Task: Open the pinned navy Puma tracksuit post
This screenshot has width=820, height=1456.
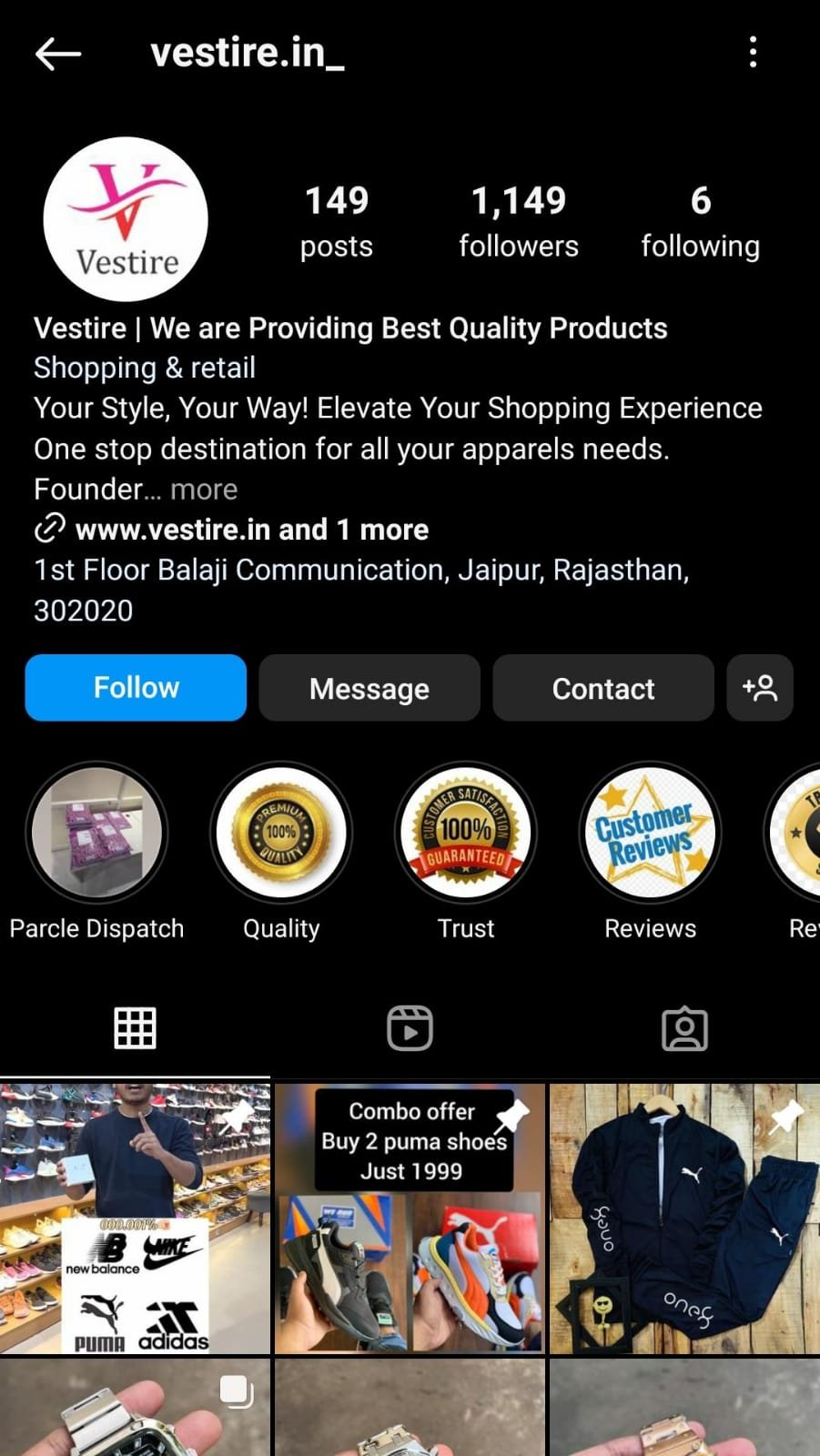Action: (x=684, y=1218)
